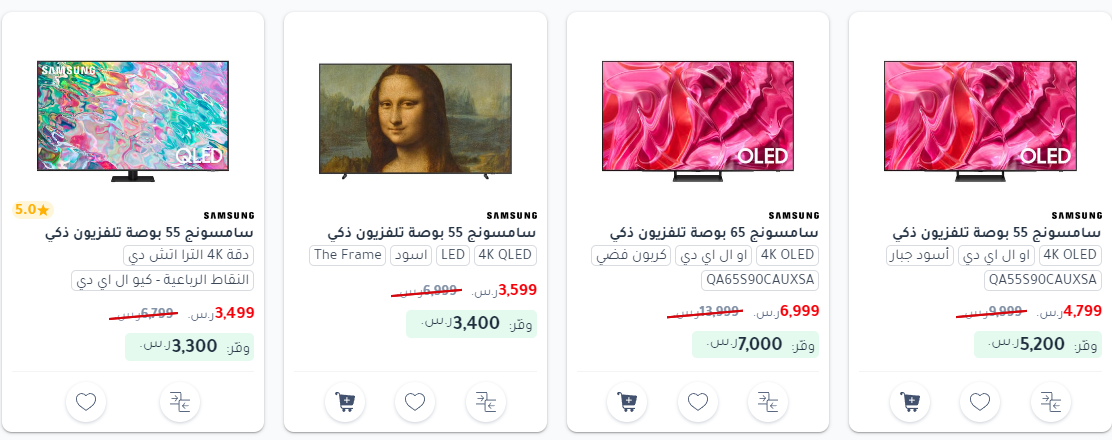The width and height of the screenshot is (1112, 440).
Task: Add the QA65S90CAUXSA TV to cart
Action: [x=627, y=403]
